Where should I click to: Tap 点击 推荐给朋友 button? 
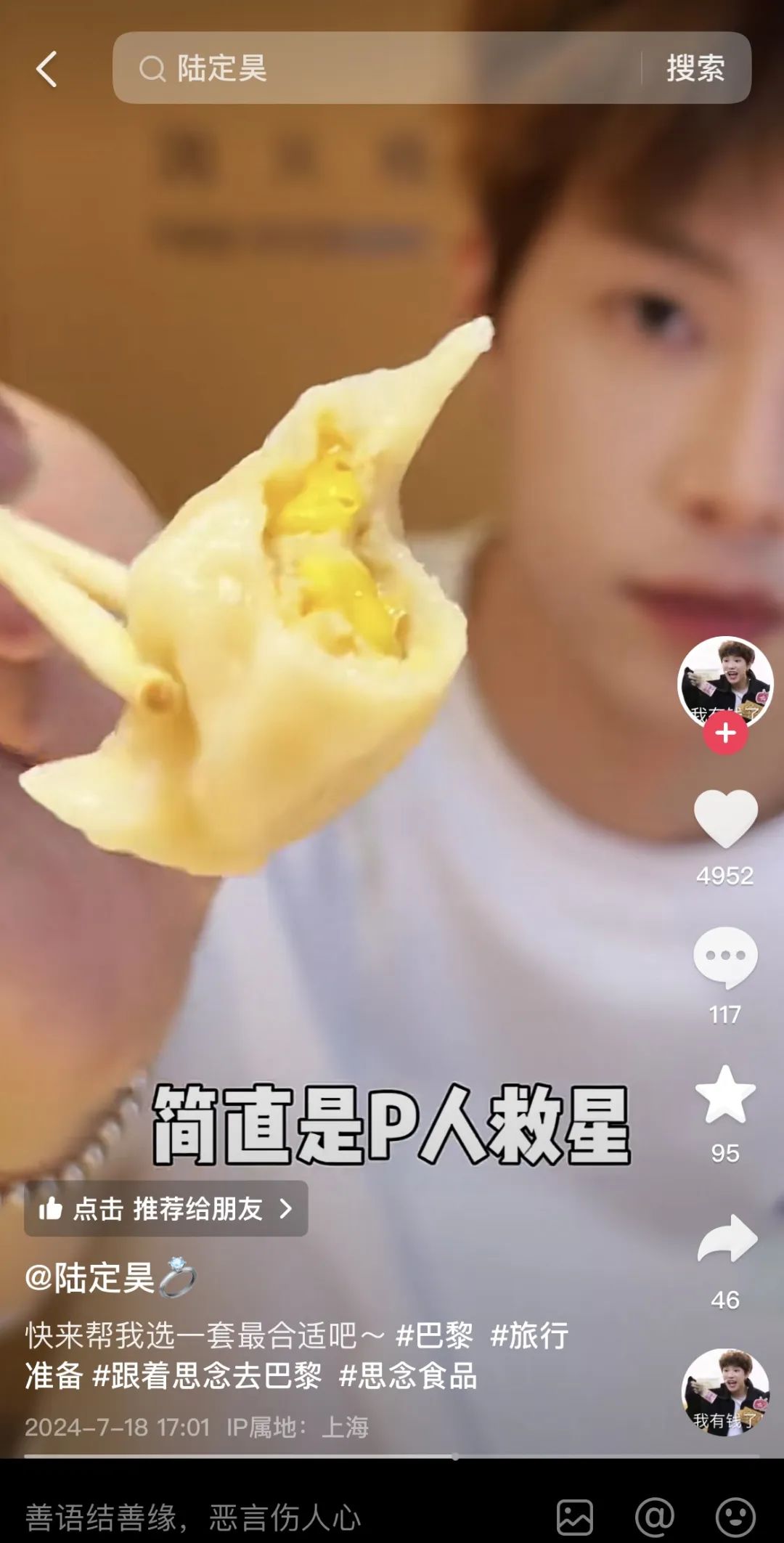pyautogui.click(x=166, y=1208)
